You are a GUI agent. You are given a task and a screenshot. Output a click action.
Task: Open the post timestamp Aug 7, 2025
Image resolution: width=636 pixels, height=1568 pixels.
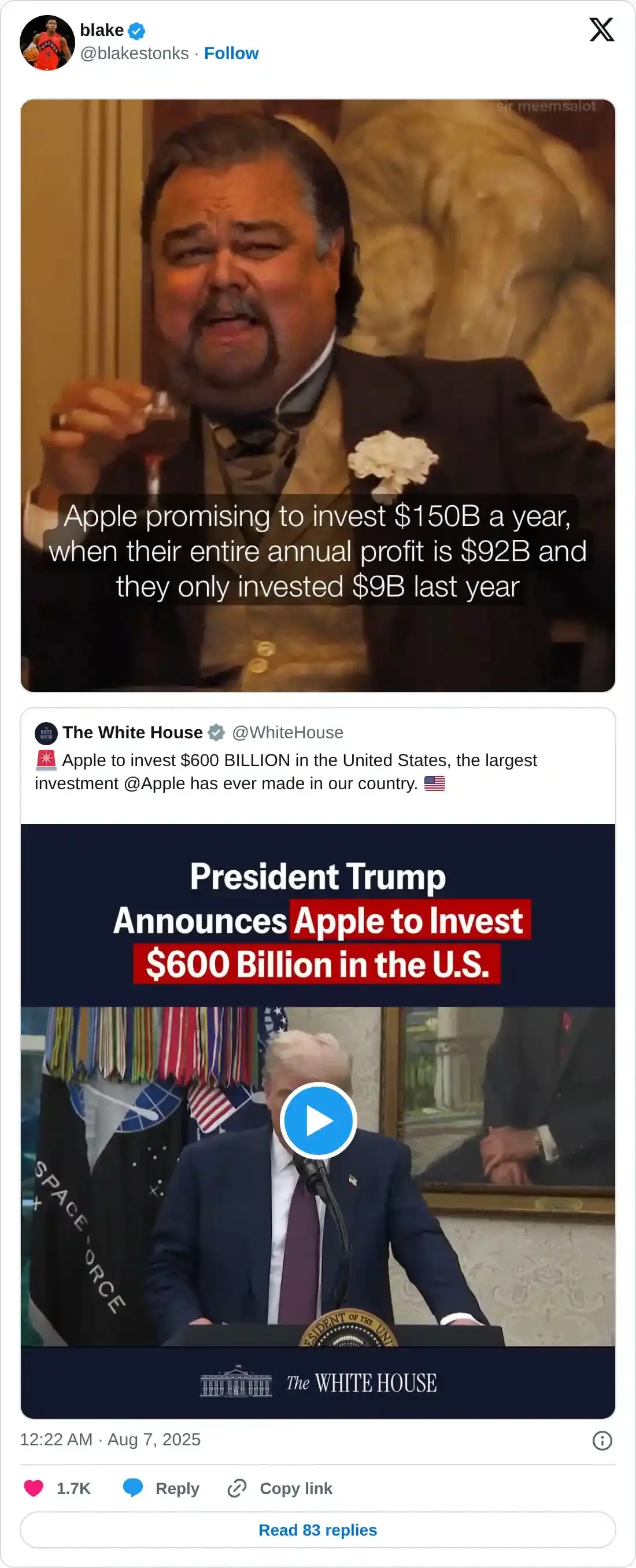pyautogui.click(x=110, y=1440)
